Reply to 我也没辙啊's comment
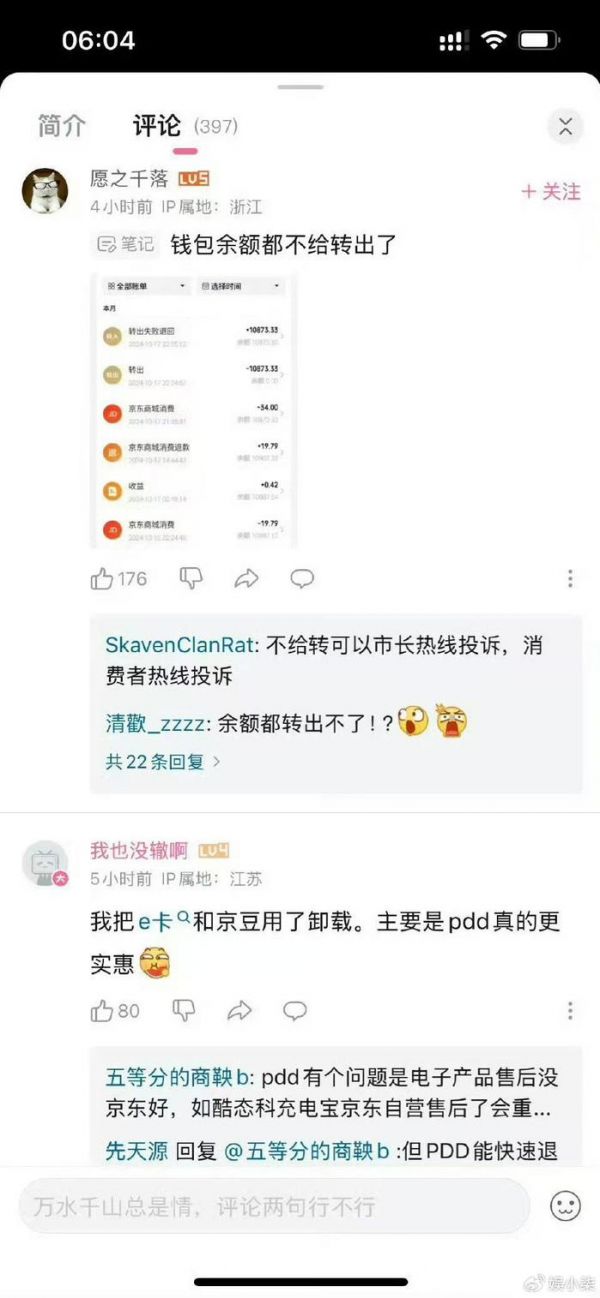The width and height of the screenshot is (600, 1298). pos(295,1011)
